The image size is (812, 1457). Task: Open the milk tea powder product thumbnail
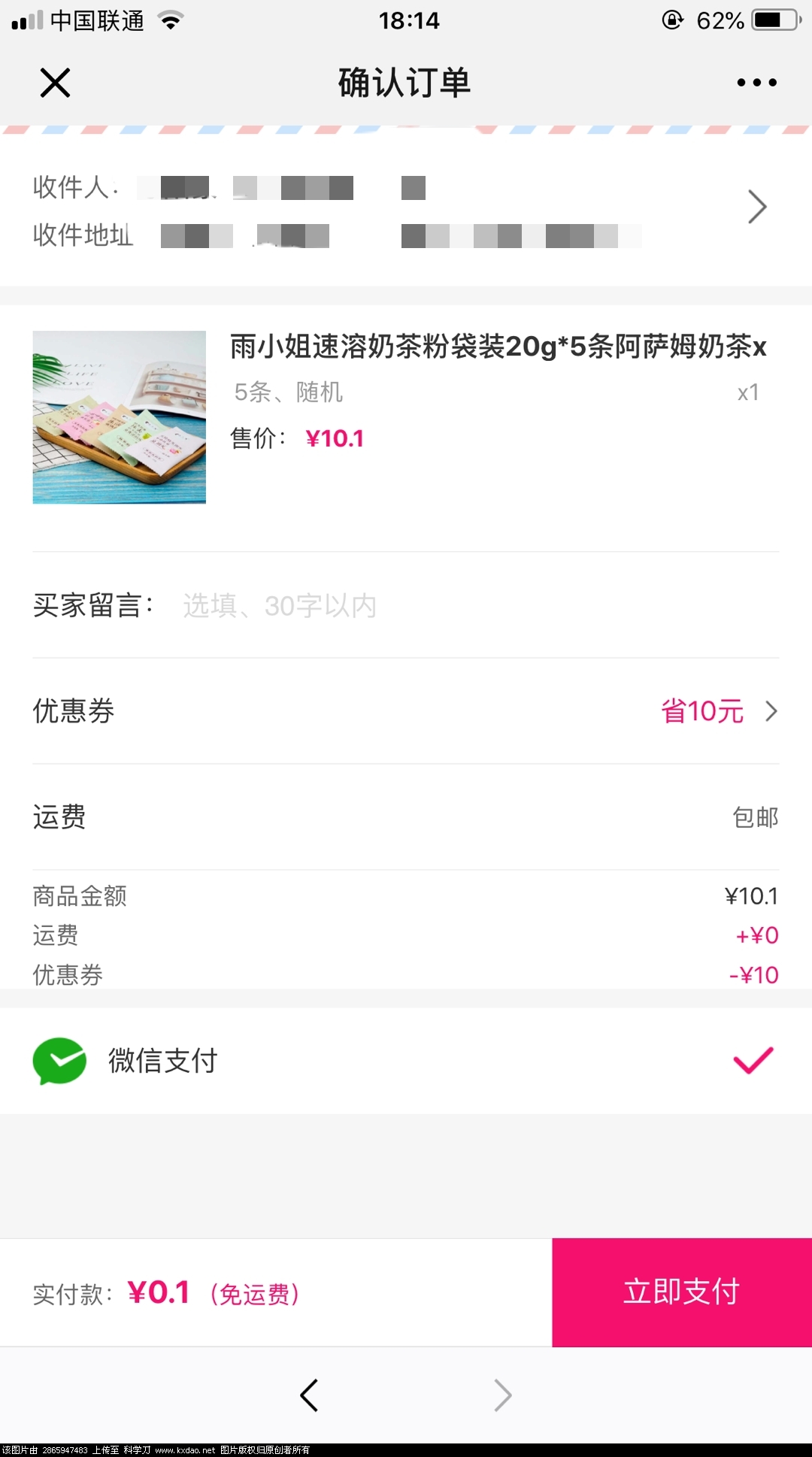click(x=120, y=417)
